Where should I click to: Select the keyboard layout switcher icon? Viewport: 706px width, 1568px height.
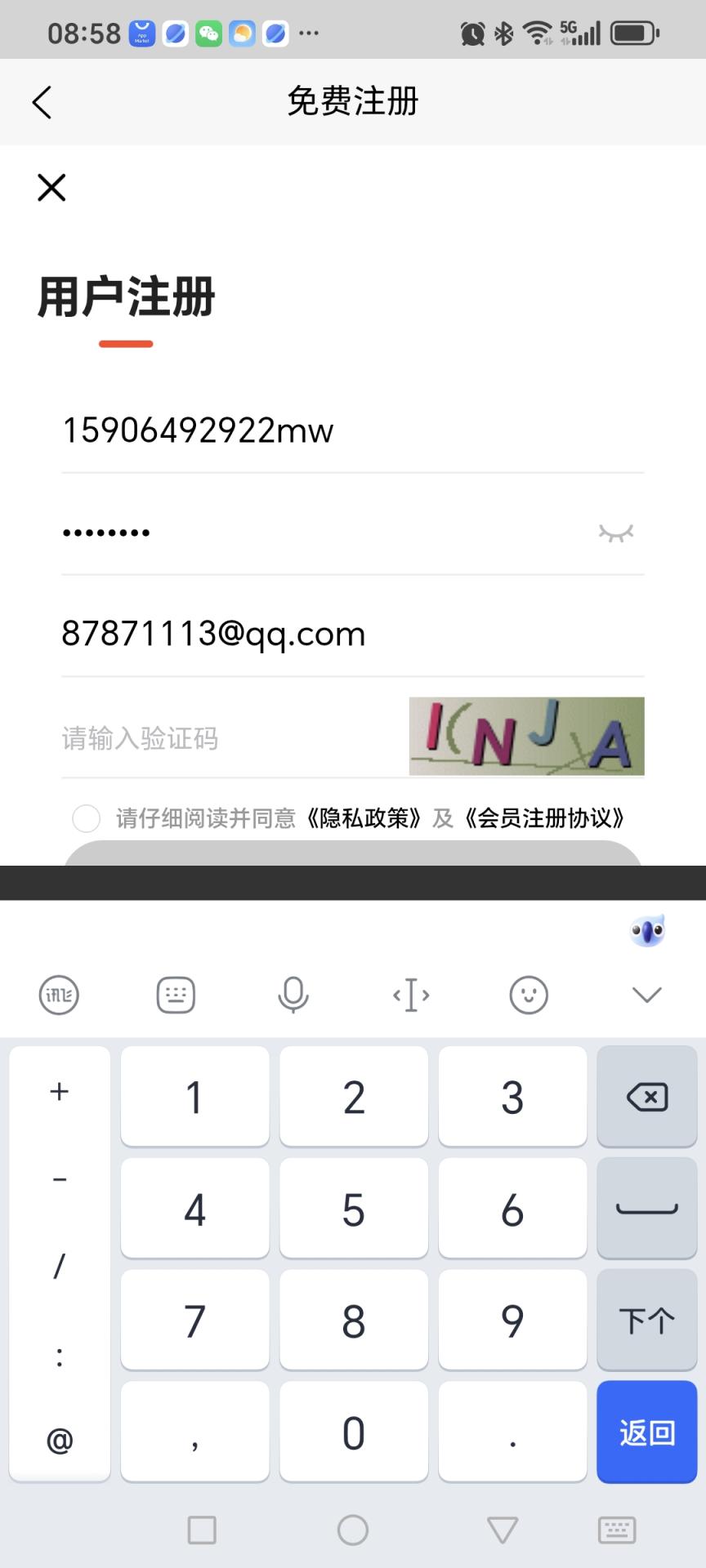tap(175, 995)
